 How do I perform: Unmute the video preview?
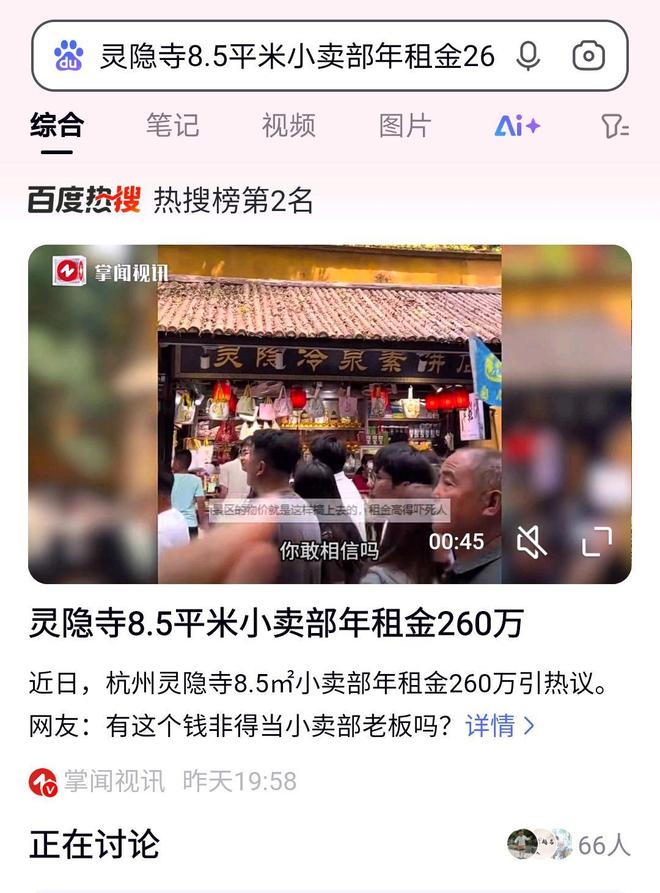coord(531,542)
